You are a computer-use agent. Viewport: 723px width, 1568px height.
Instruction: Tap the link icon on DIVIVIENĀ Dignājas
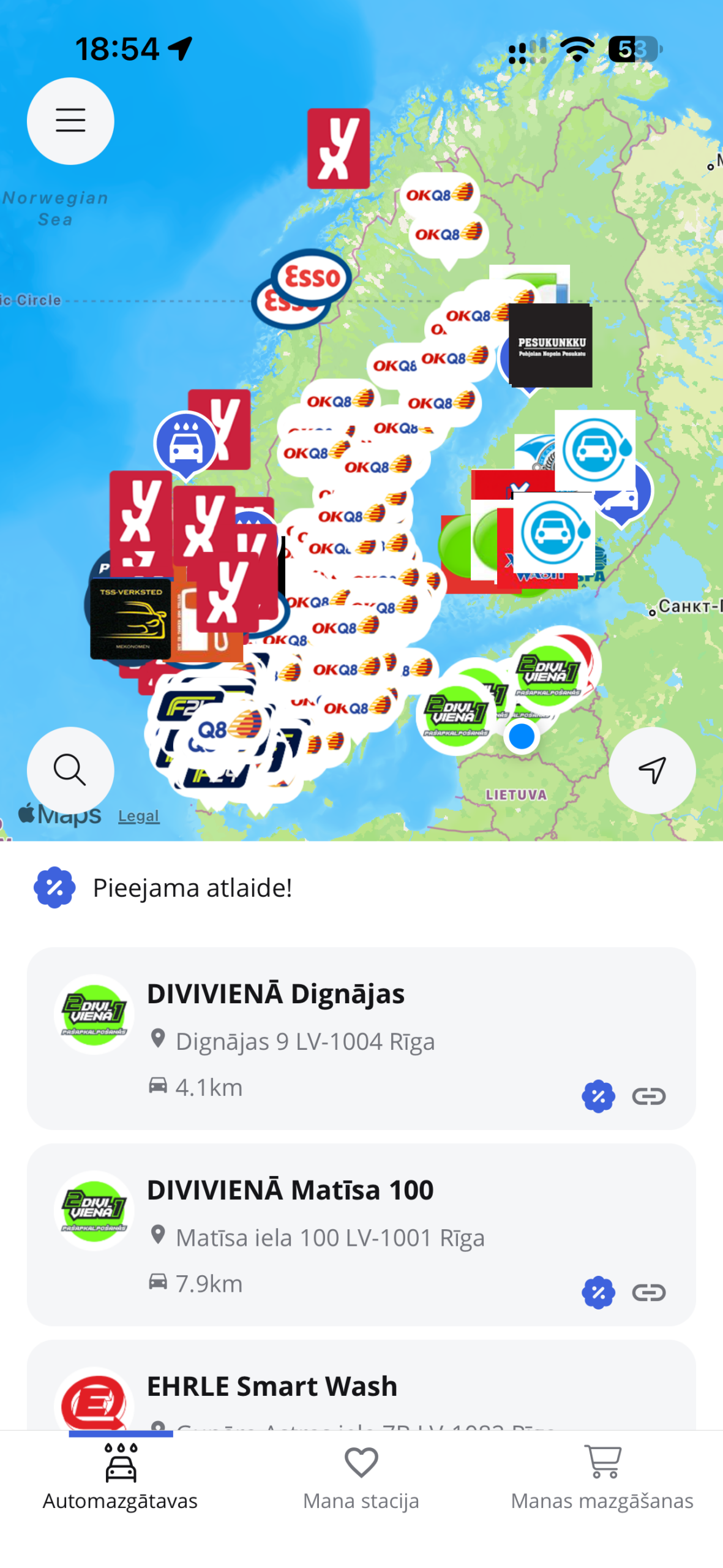pyautogui.click(x=649, y=1096)
